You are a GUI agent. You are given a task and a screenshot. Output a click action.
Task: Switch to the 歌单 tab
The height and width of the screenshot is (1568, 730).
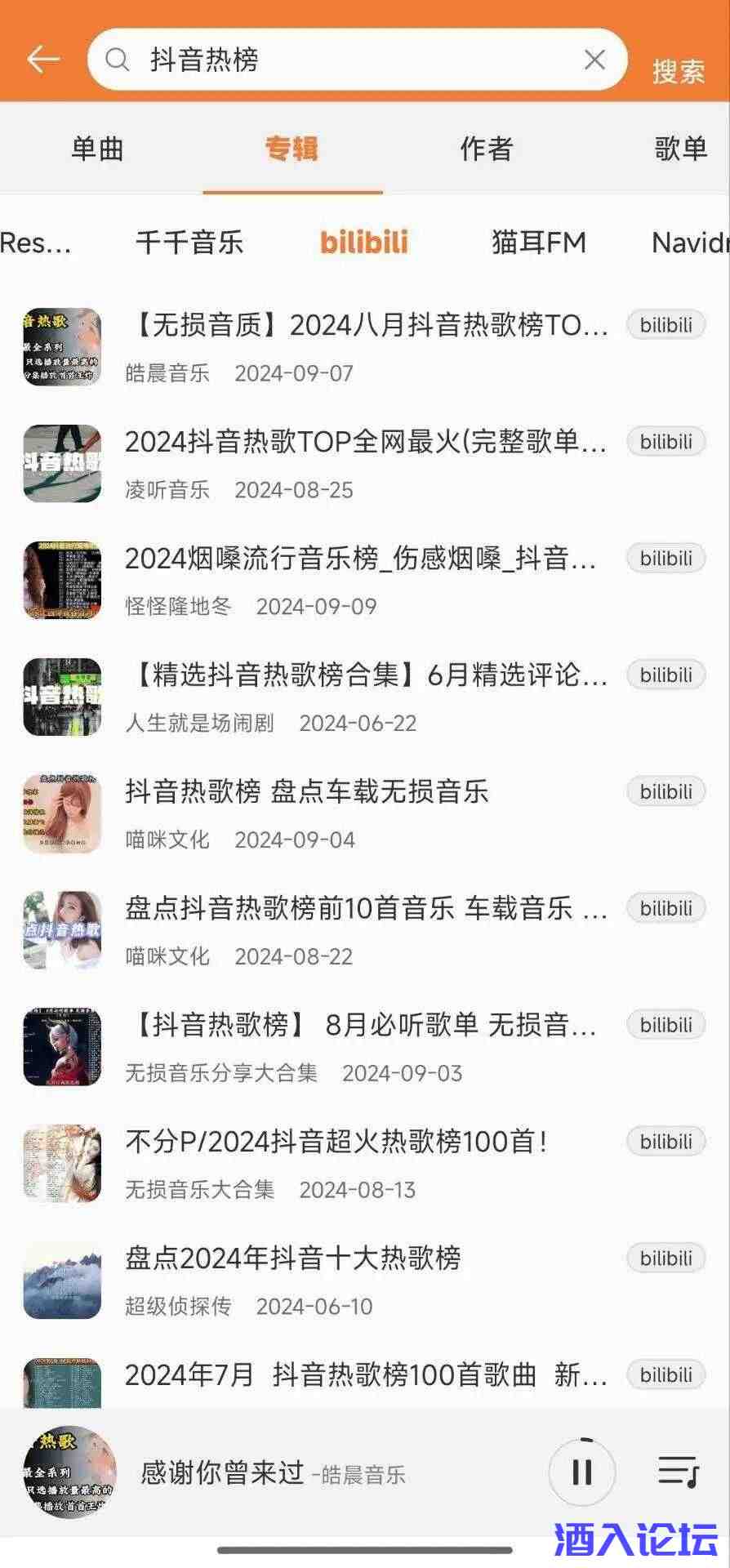point(680,149)
